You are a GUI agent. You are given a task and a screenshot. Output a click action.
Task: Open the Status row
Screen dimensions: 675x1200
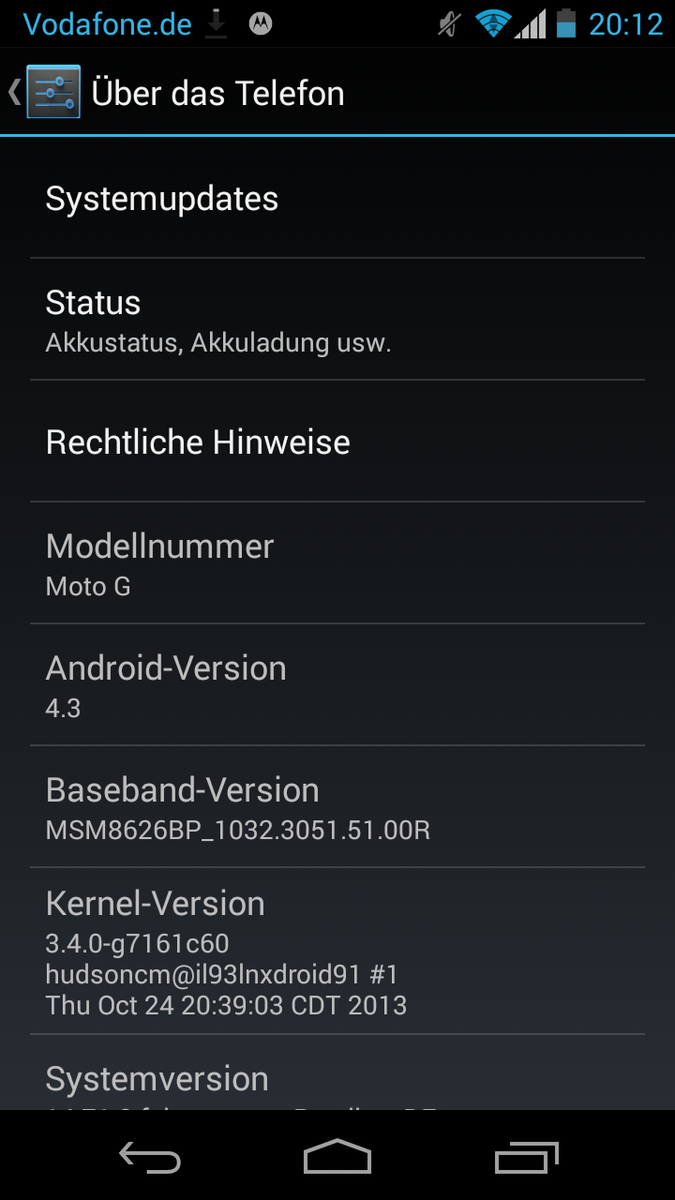(337, 320)
